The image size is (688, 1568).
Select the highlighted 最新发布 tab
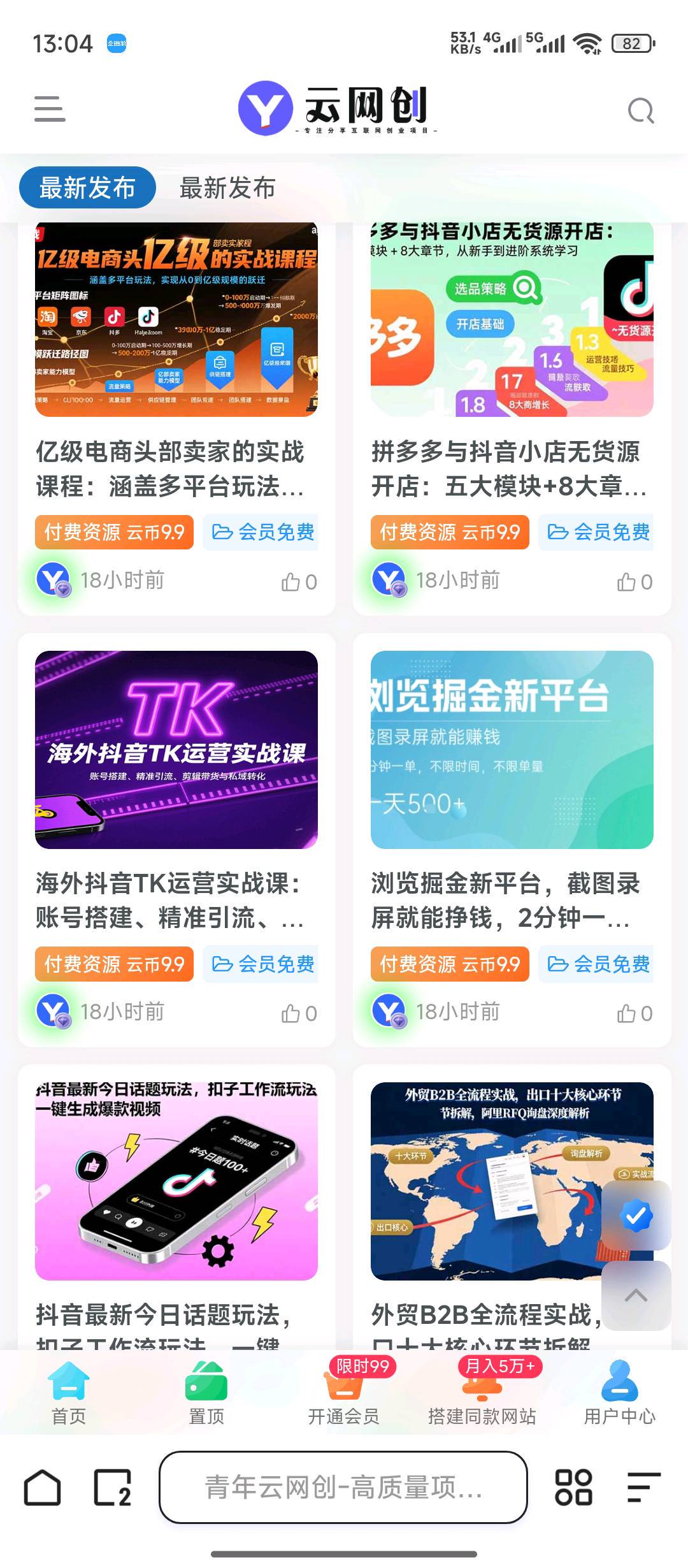87,188
